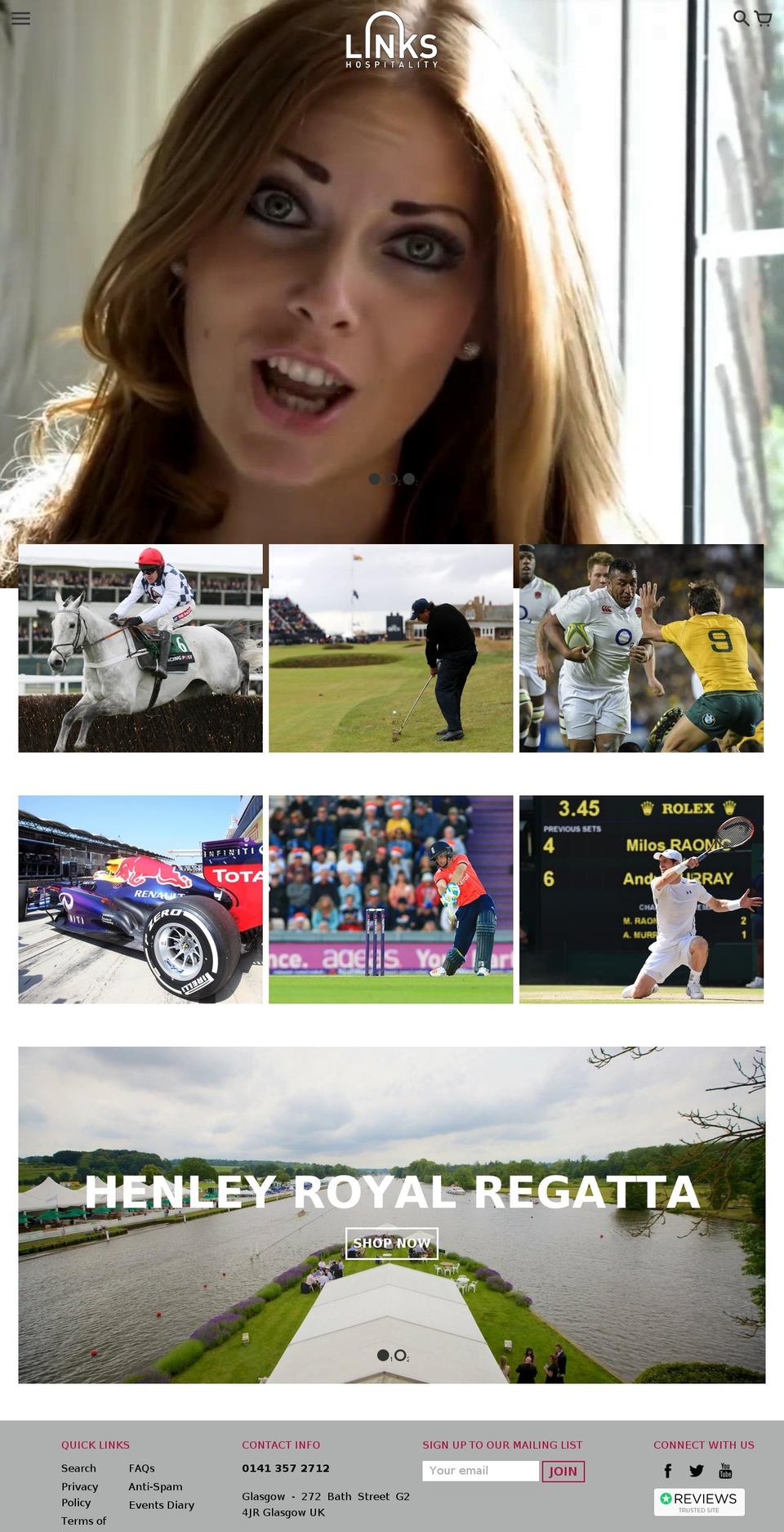Viewport: 784px width, 1532px height.
Task: Open the Formula 1 tile
Action: coord(140,899)
